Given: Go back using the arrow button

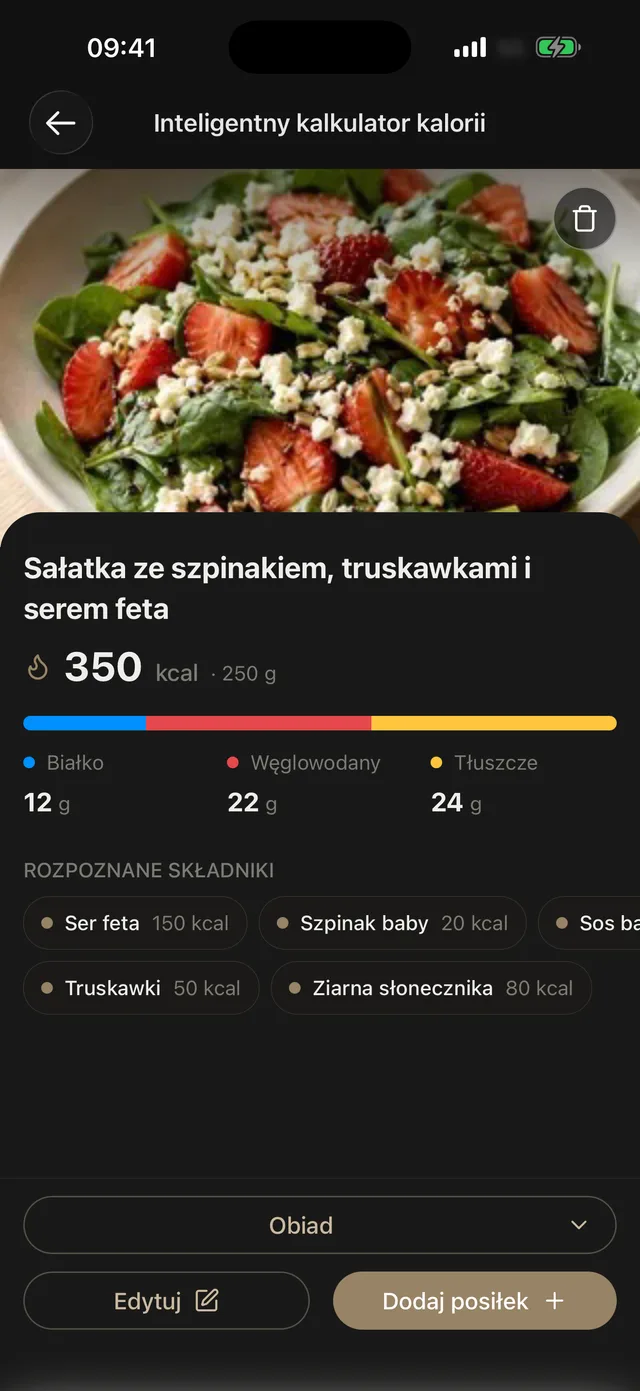Looking at the screenshot, I should [61, 123].
